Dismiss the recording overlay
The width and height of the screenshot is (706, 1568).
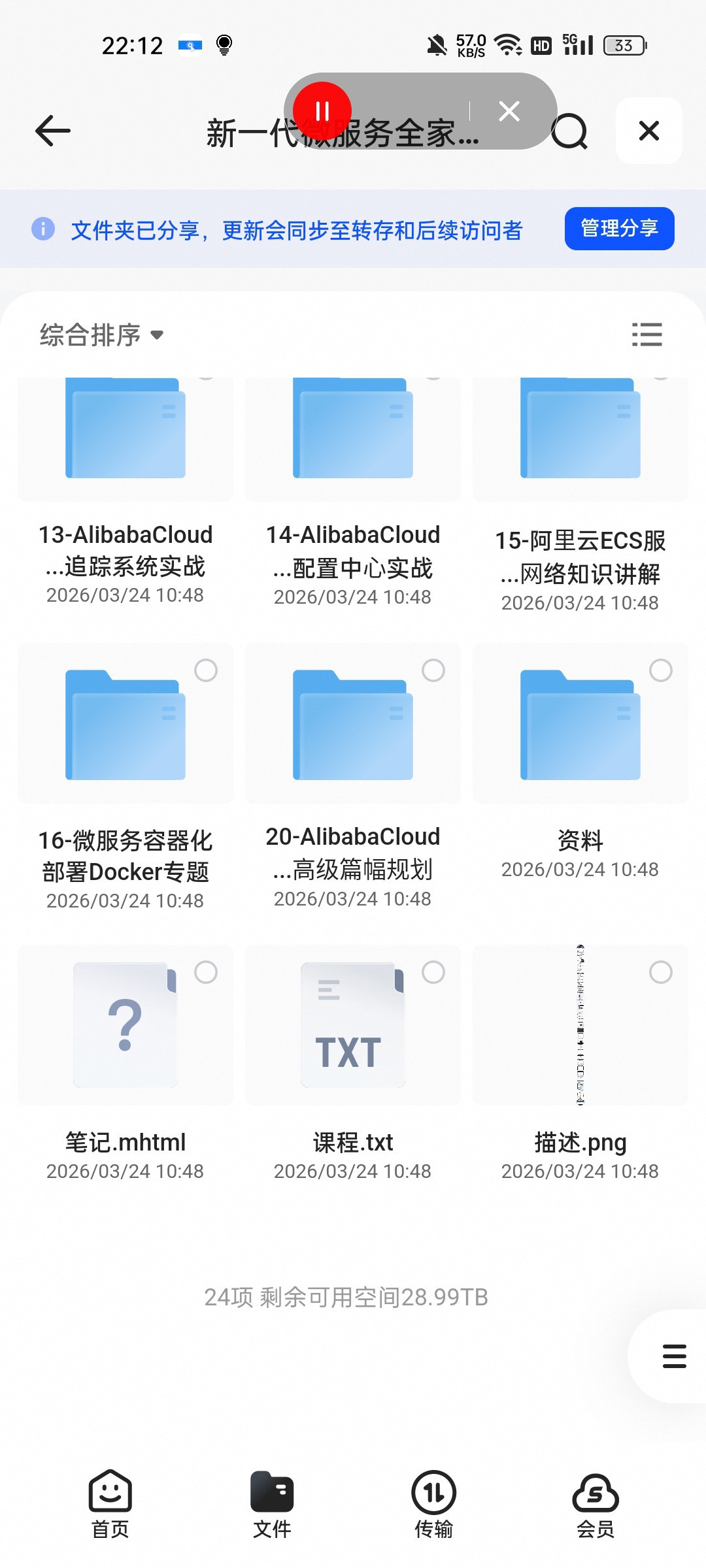click(509, 111)
